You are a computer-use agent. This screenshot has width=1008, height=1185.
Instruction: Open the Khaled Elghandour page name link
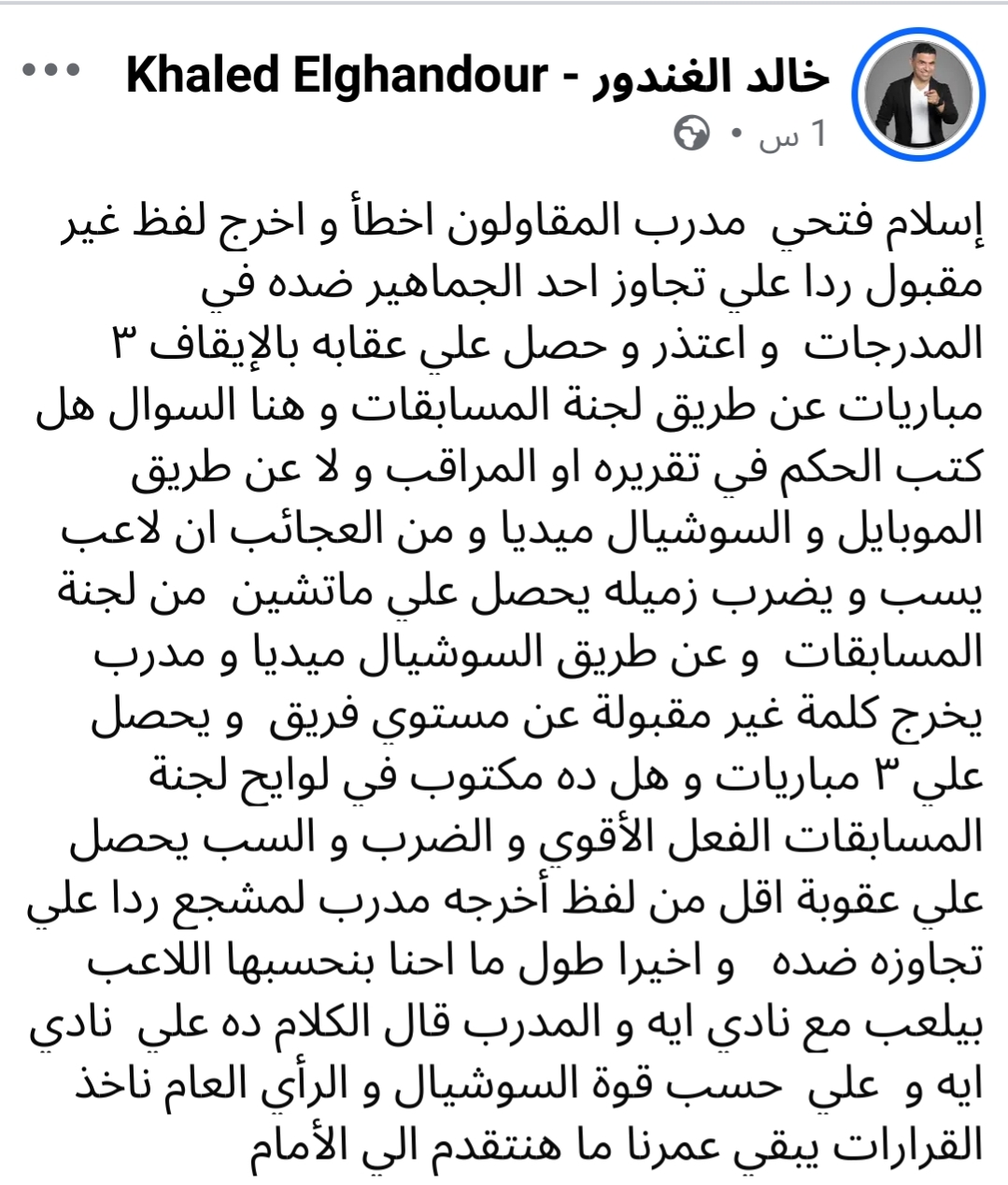coord(477,76)
